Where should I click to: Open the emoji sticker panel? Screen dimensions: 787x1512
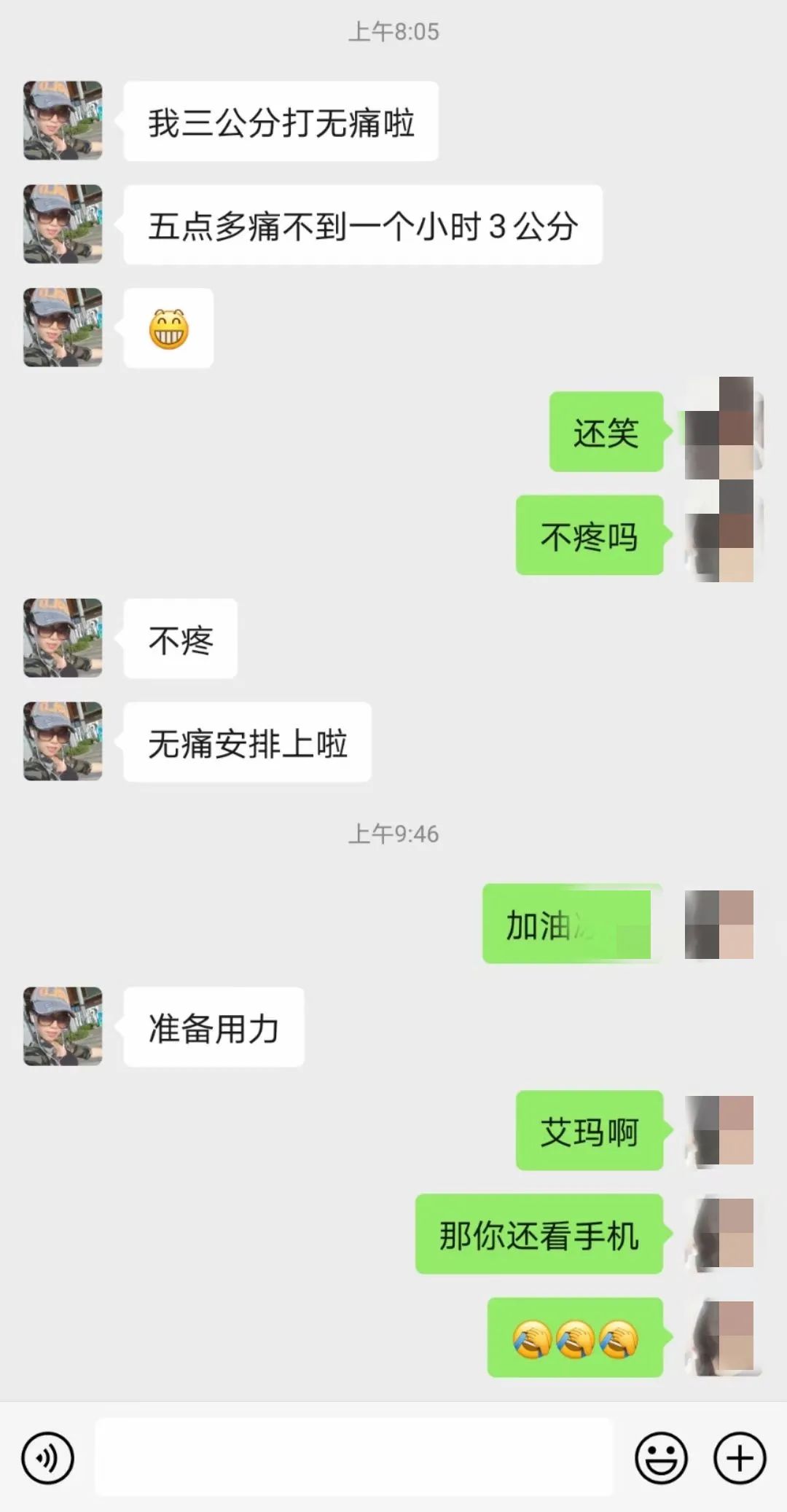pos(661,1458)
